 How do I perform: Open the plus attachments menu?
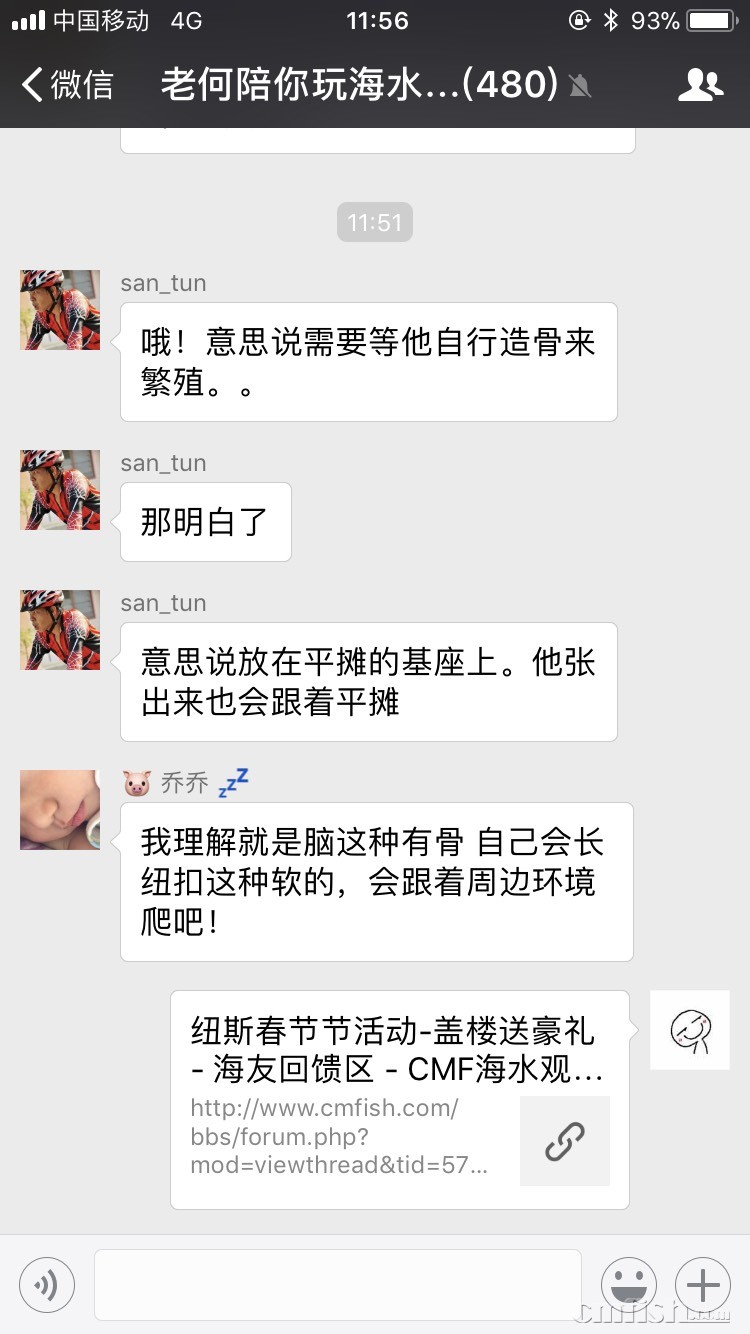(703, 1284)
